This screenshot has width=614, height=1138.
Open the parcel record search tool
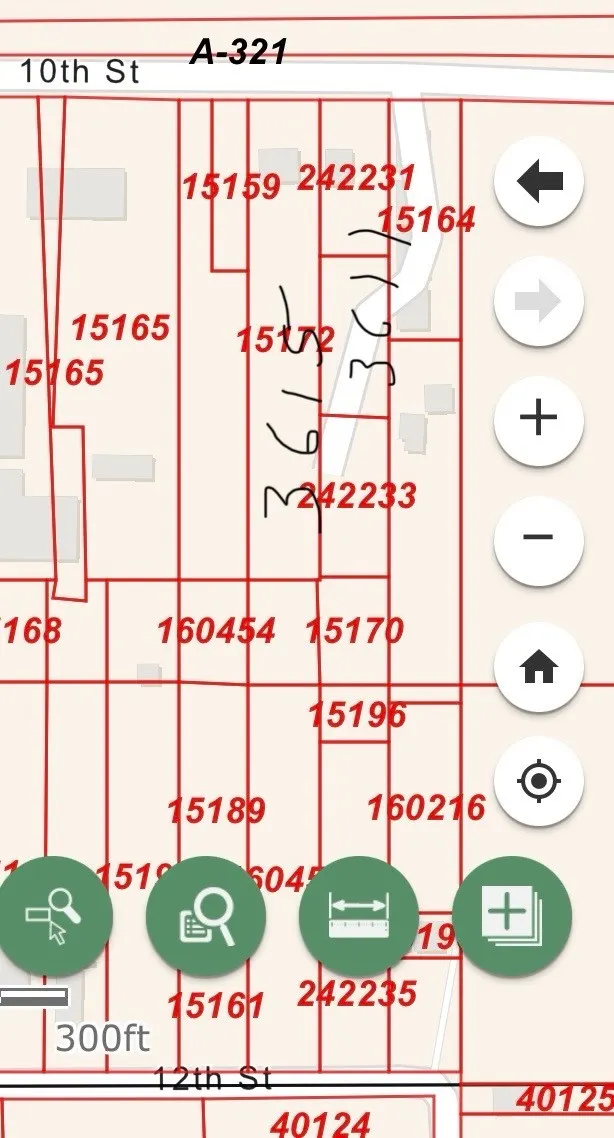coord(206,916)
